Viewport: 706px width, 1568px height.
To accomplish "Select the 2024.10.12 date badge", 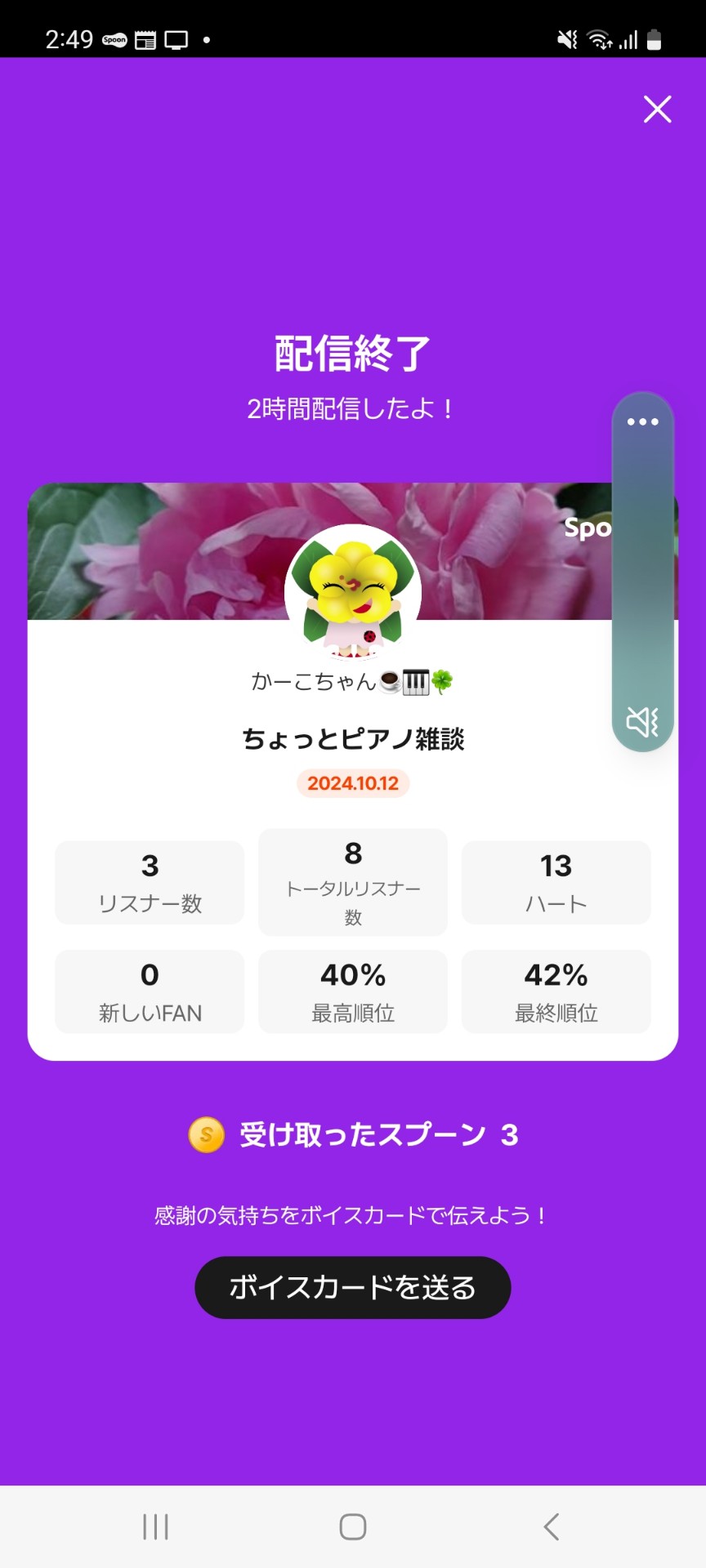I will click(353, 784).
